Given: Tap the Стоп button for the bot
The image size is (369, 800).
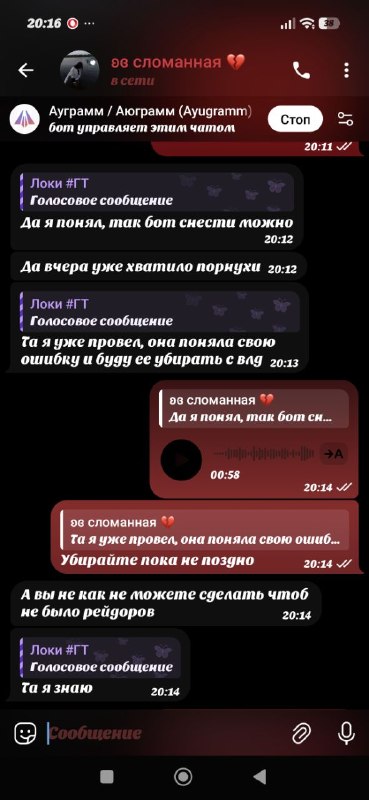Looking at the screenshot, I should coord(296,119).
